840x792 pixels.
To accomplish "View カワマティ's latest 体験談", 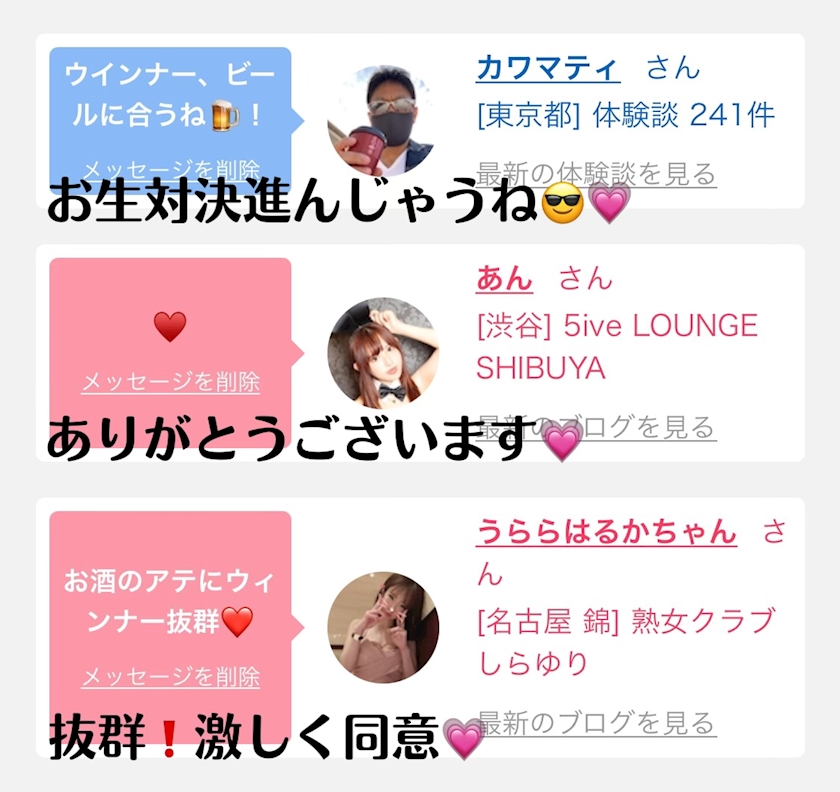I will click(596, 174).
